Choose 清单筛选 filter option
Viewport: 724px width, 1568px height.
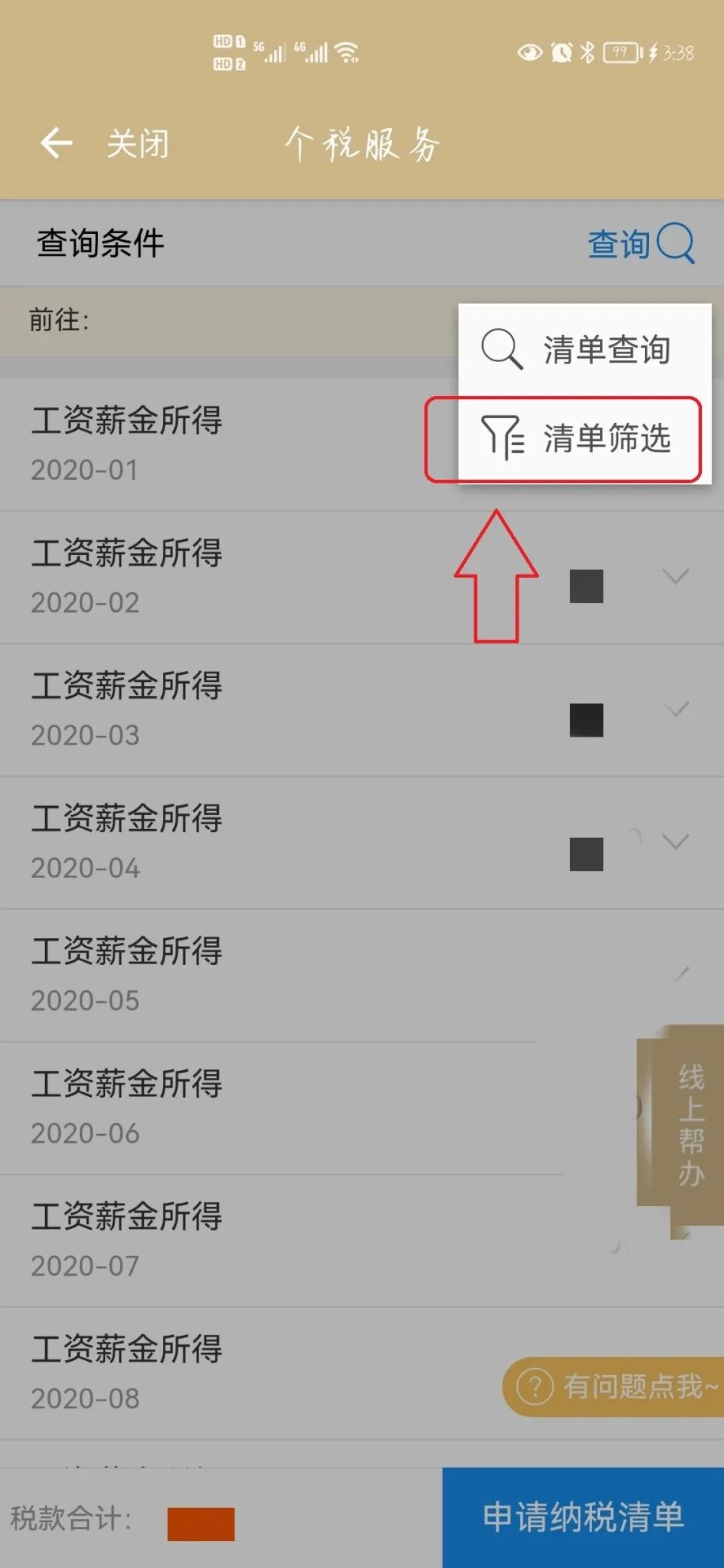point(584,438)
